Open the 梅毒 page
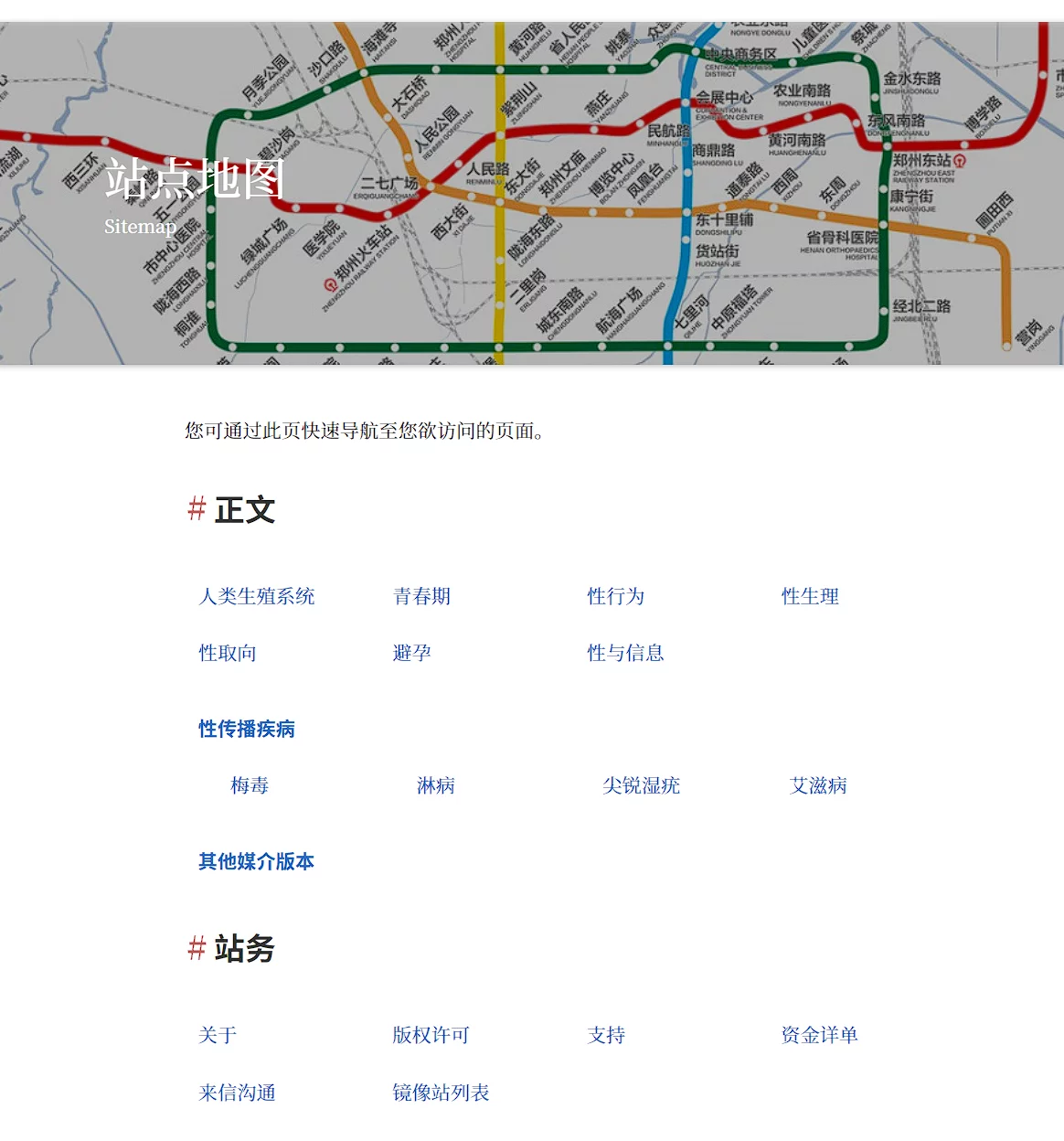This screenshot has width=1064, height=1141. 250,786
